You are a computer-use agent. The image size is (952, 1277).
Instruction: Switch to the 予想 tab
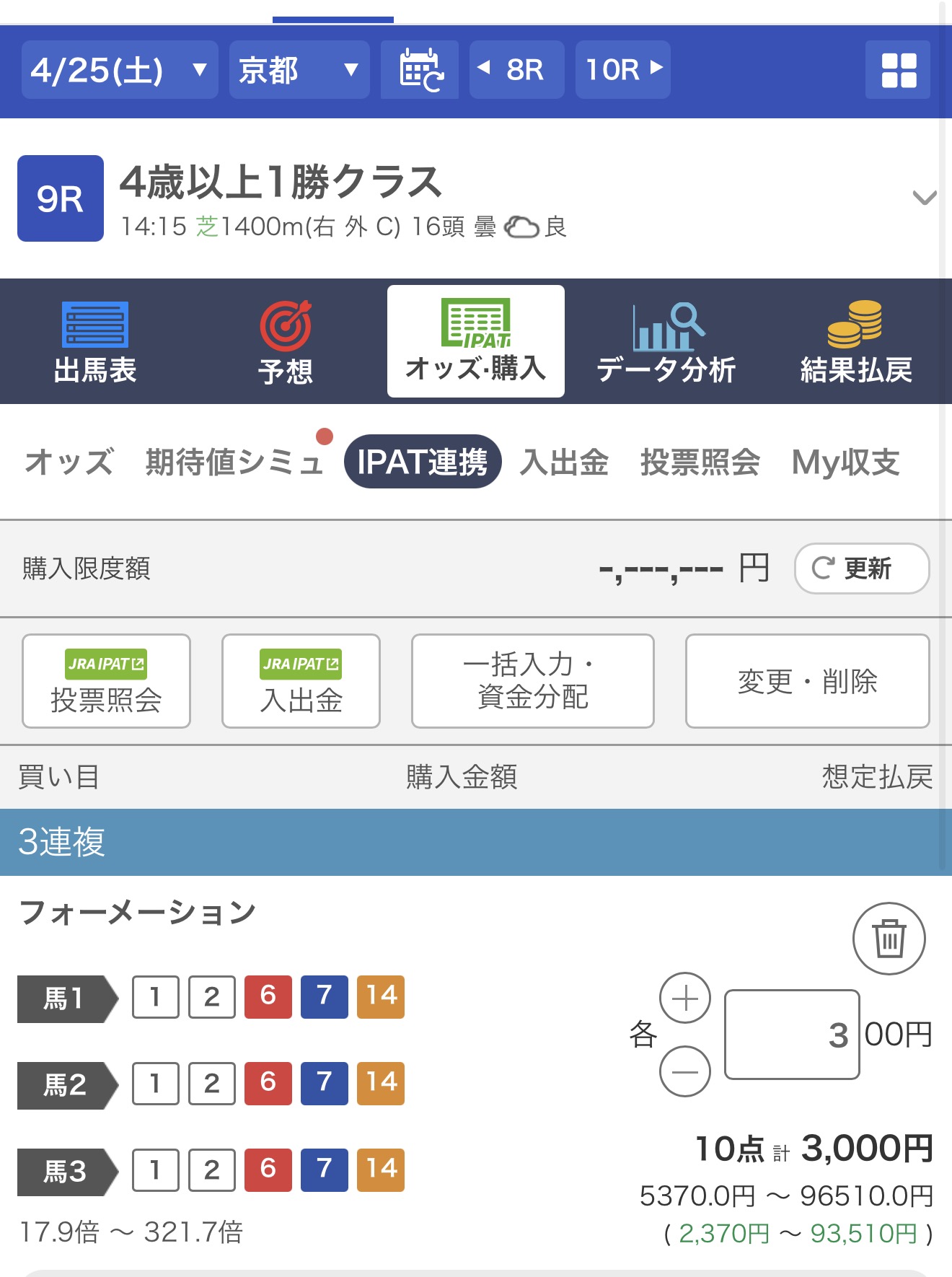click(286, 342)
